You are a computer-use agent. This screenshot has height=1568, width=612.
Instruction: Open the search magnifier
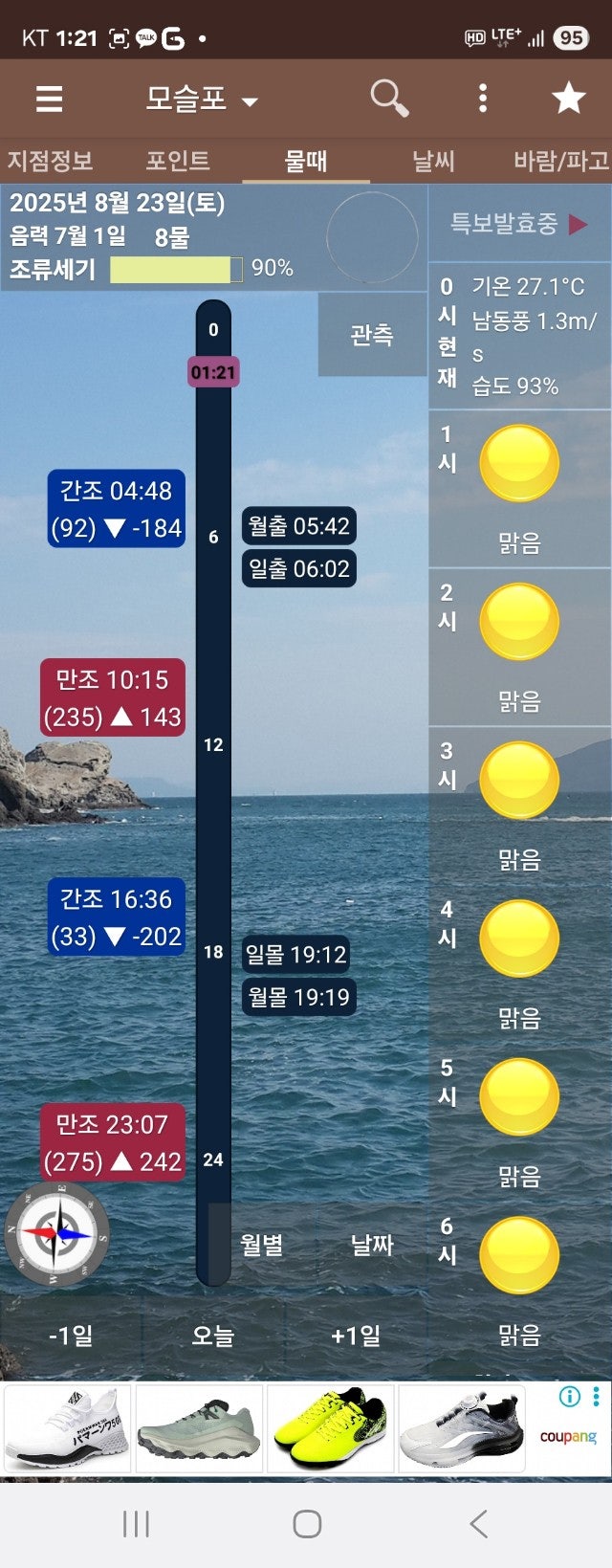tap(389, 98)
